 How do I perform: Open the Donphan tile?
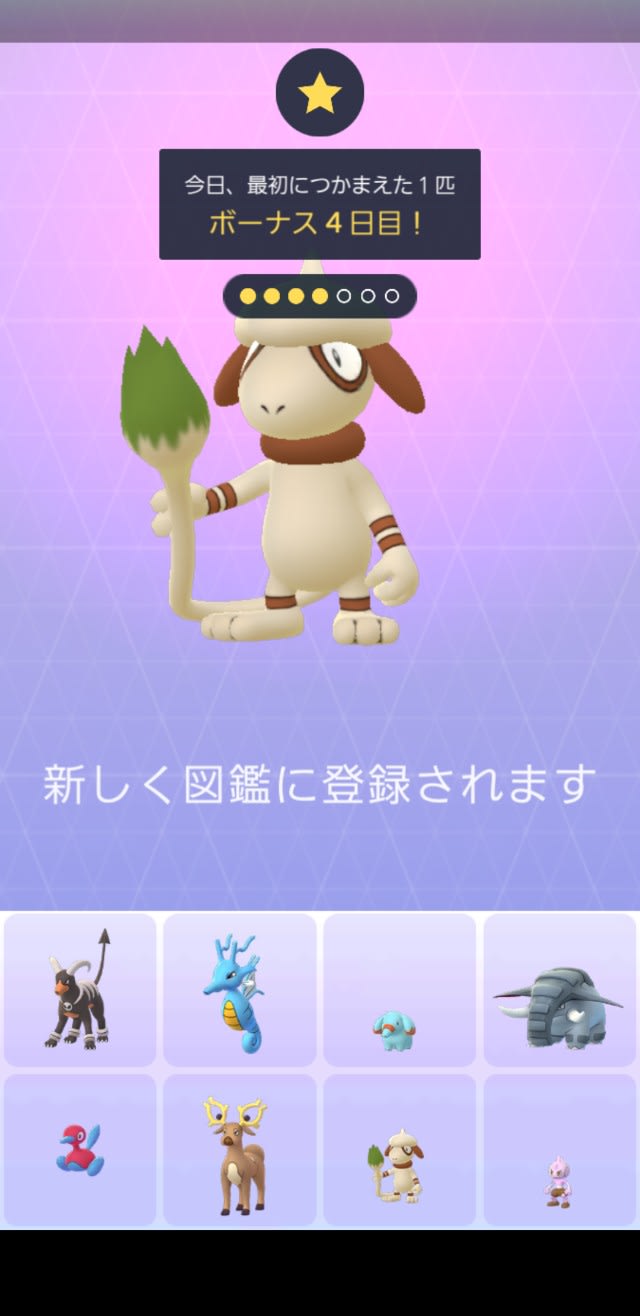coord(559,989)
